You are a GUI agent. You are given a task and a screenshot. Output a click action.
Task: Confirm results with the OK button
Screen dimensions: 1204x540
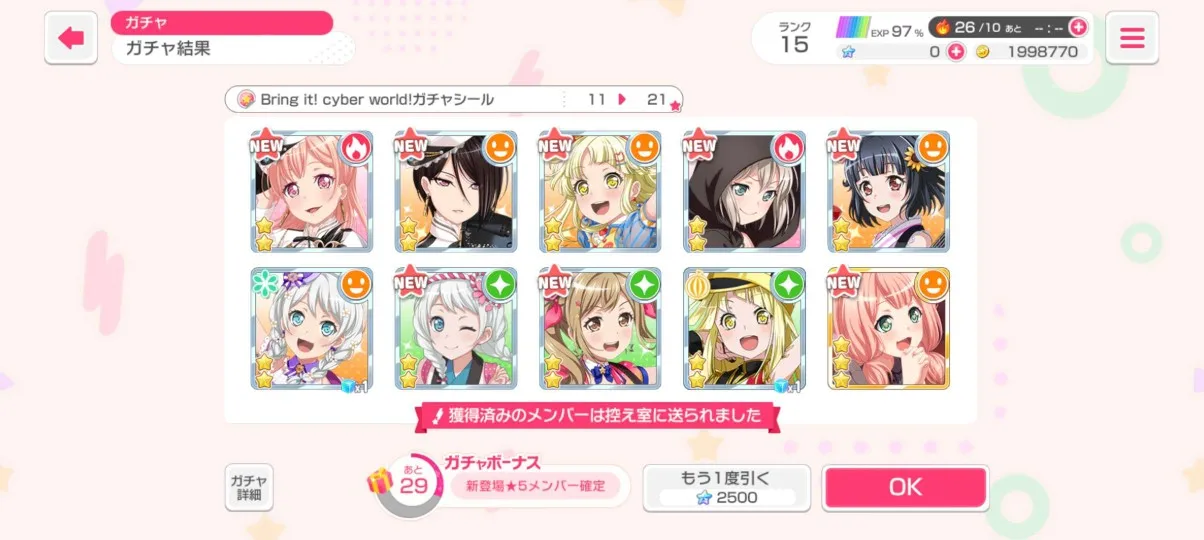tap(904, 487)
